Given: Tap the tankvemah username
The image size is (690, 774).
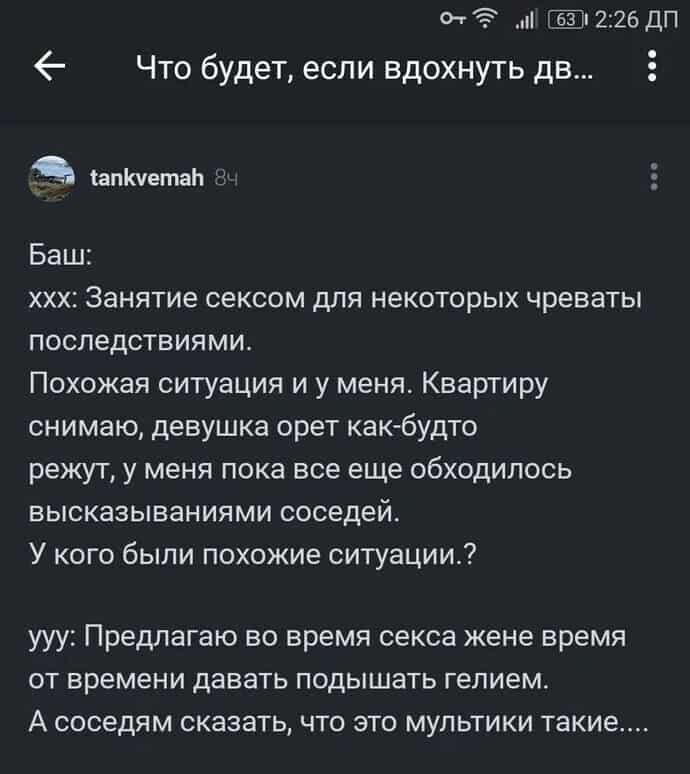Looking at the screenshot, I should pos(147,178).
